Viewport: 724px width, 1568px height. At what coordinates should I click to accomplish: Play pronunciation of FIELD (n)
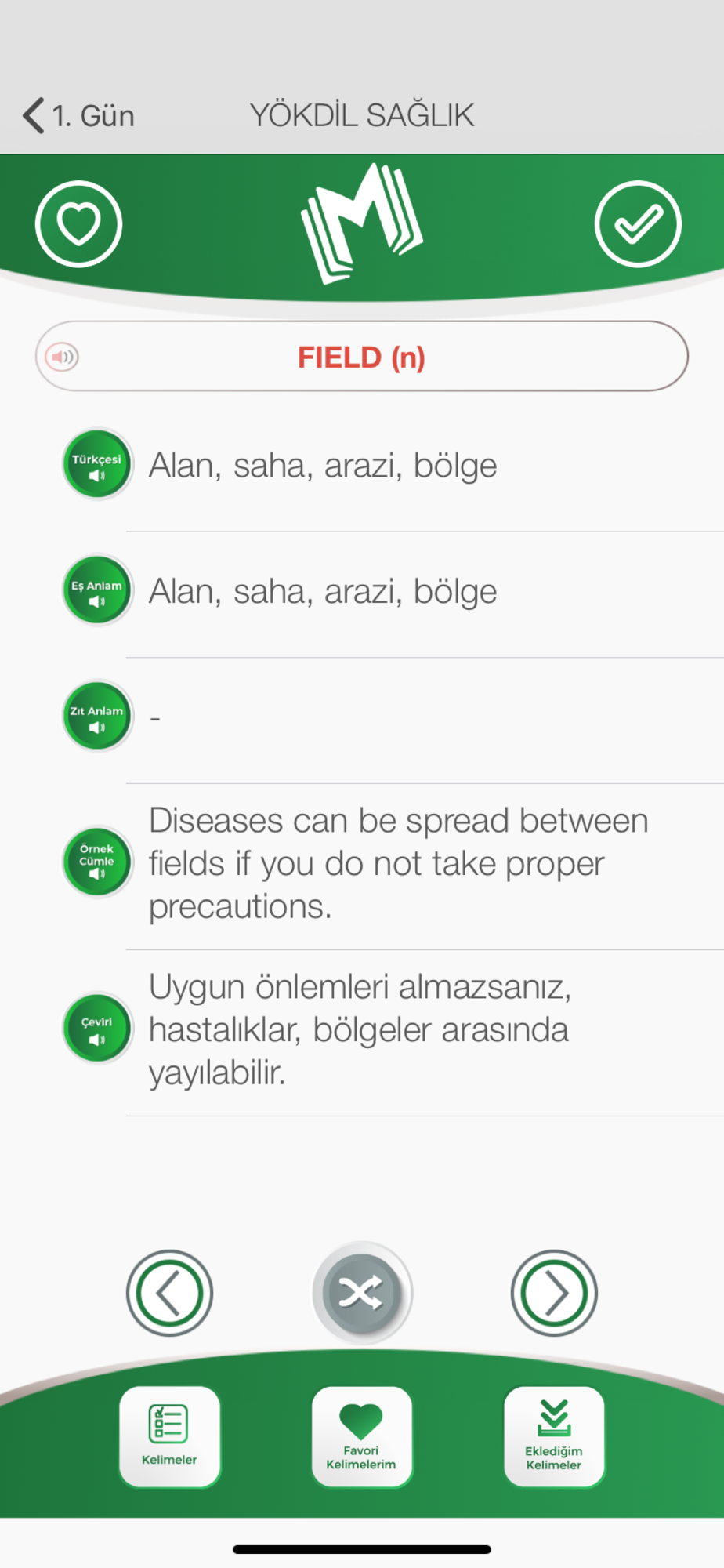62,358
